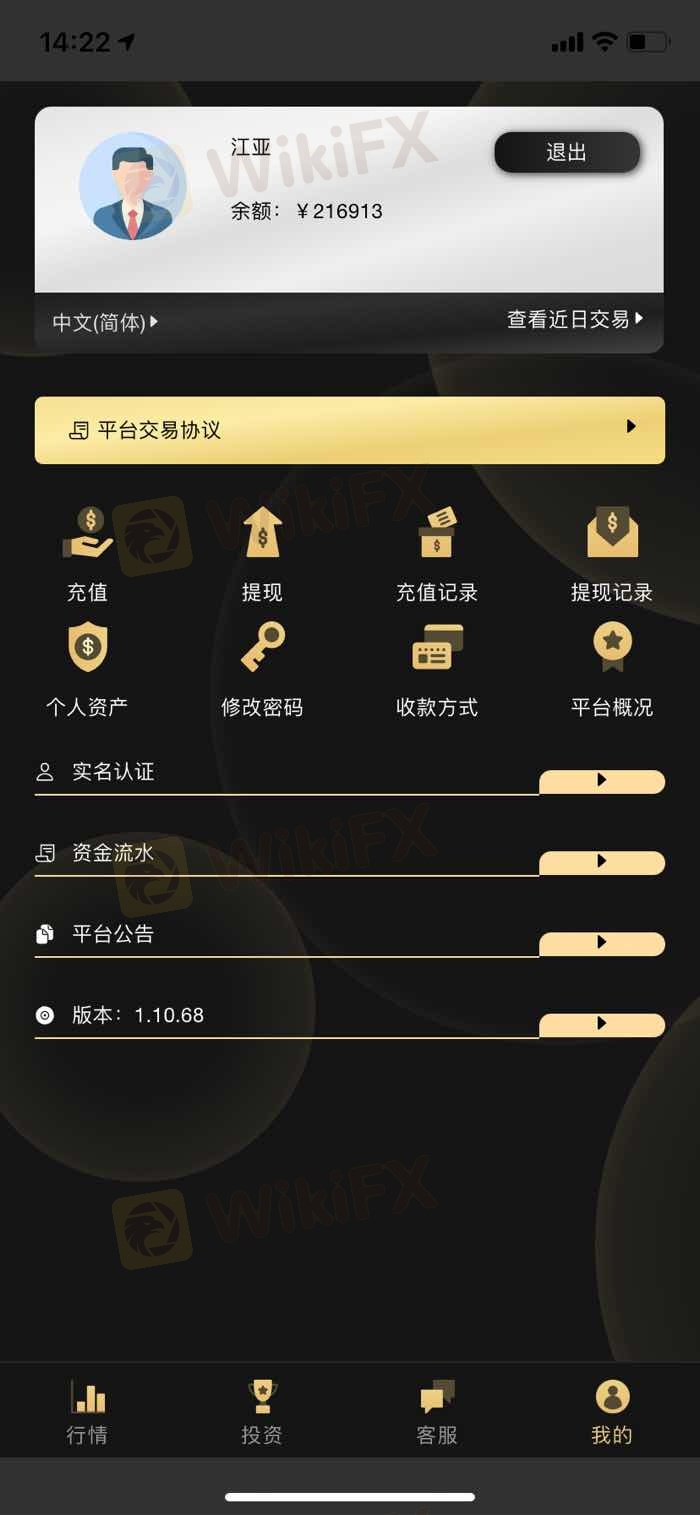700x1515 pixels.
Task: Switch to the 投资 investment tab
Action: tap(262, 1411)
